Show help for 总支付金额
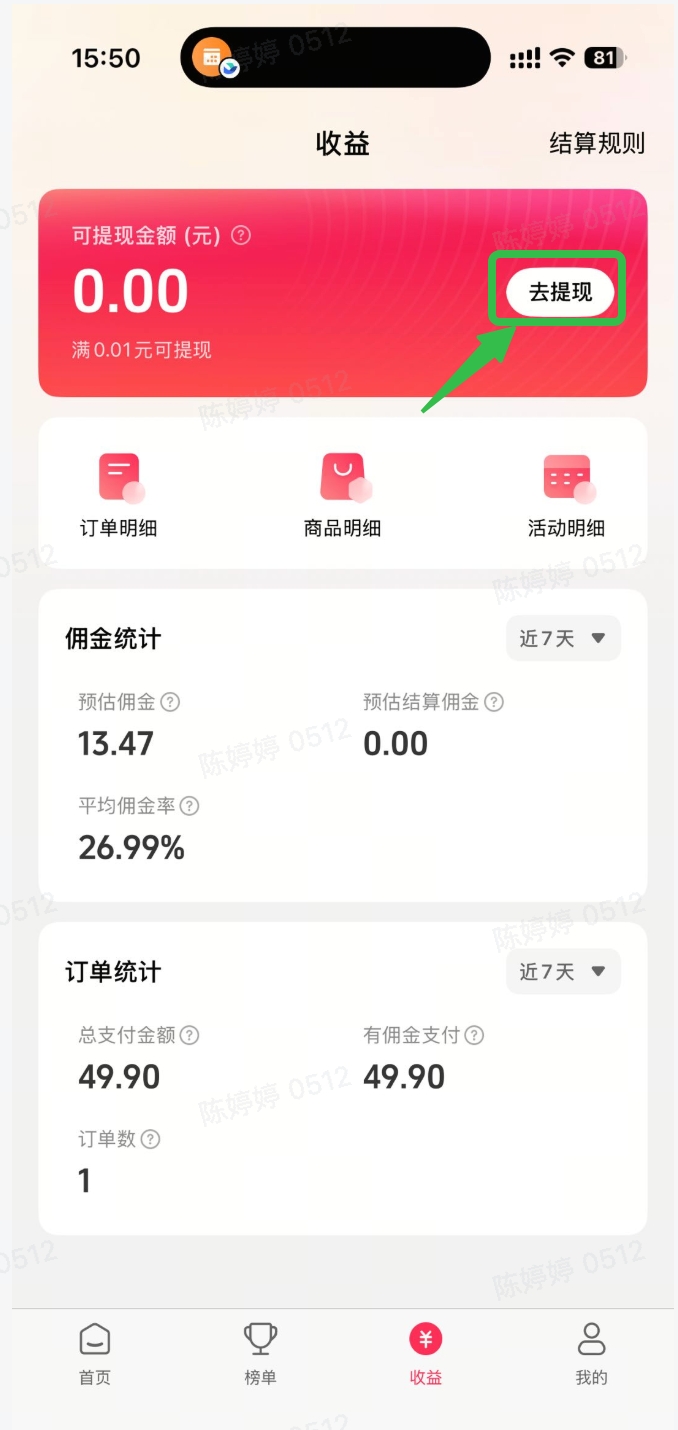678x1430 pixels. (x=189, y=1035)
